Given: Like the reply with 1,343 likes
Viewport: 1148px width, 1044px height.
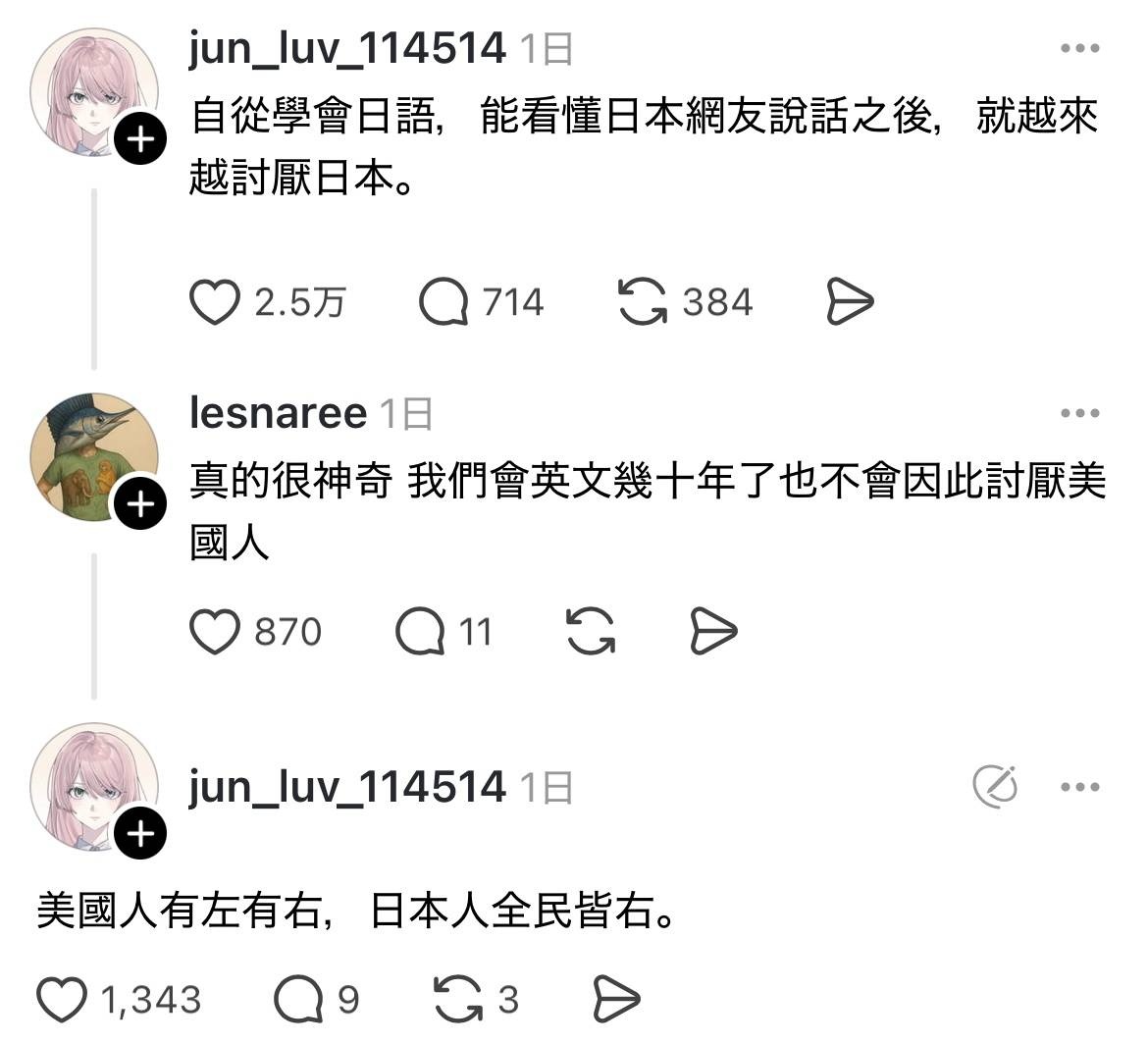Looking at the screenshot, I should coord(62,1000).
